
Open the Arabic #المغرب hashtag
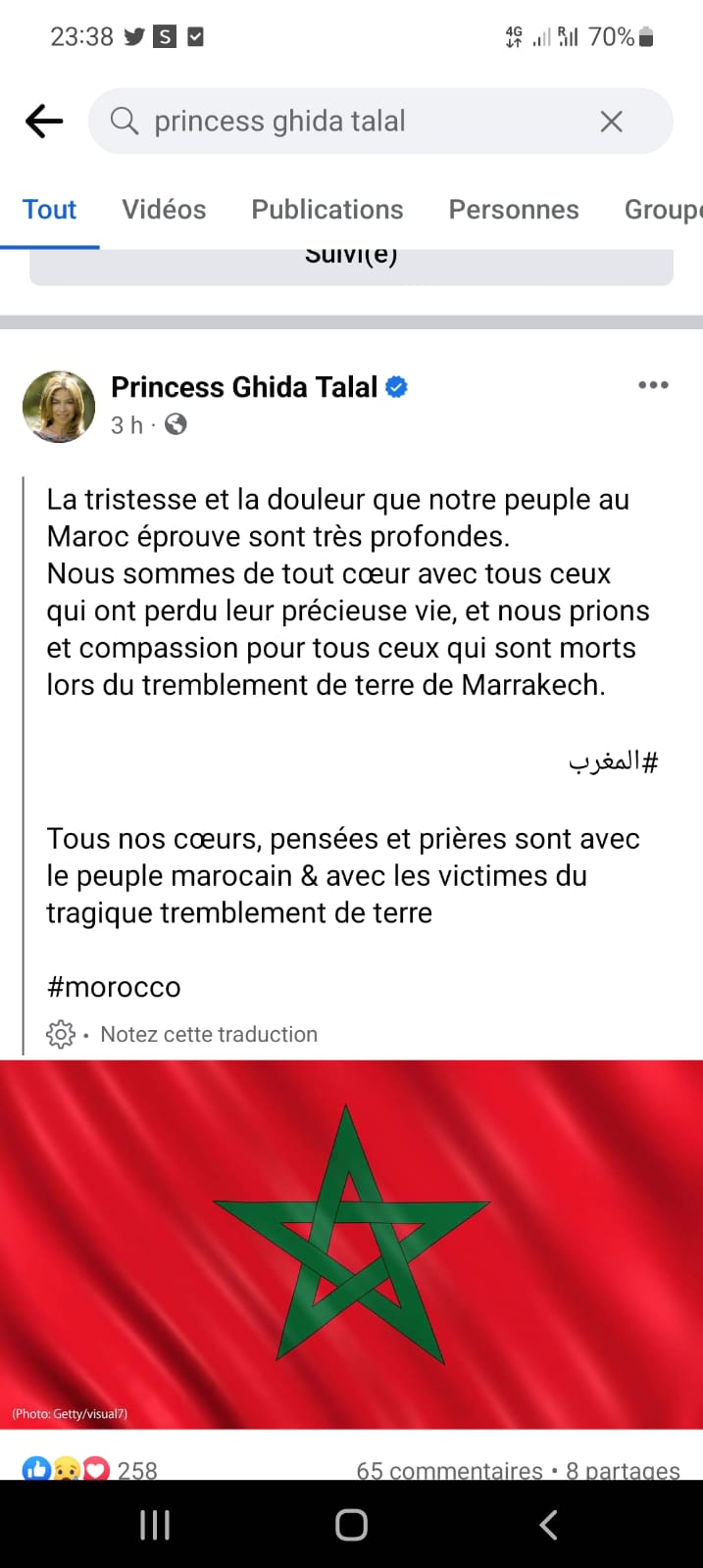[613, 761]
